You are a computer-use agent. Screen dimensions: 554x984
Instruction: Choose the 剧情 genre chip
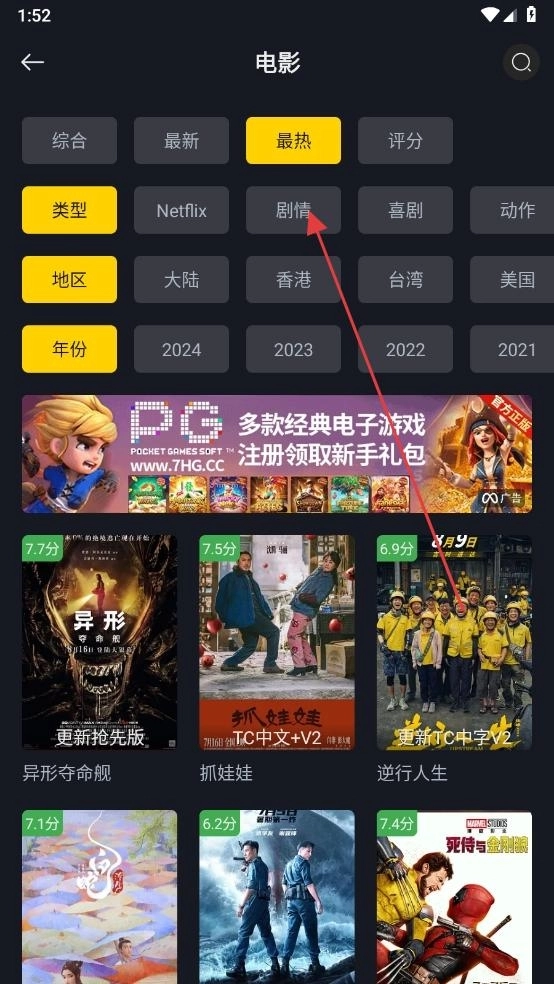point(293,210)
